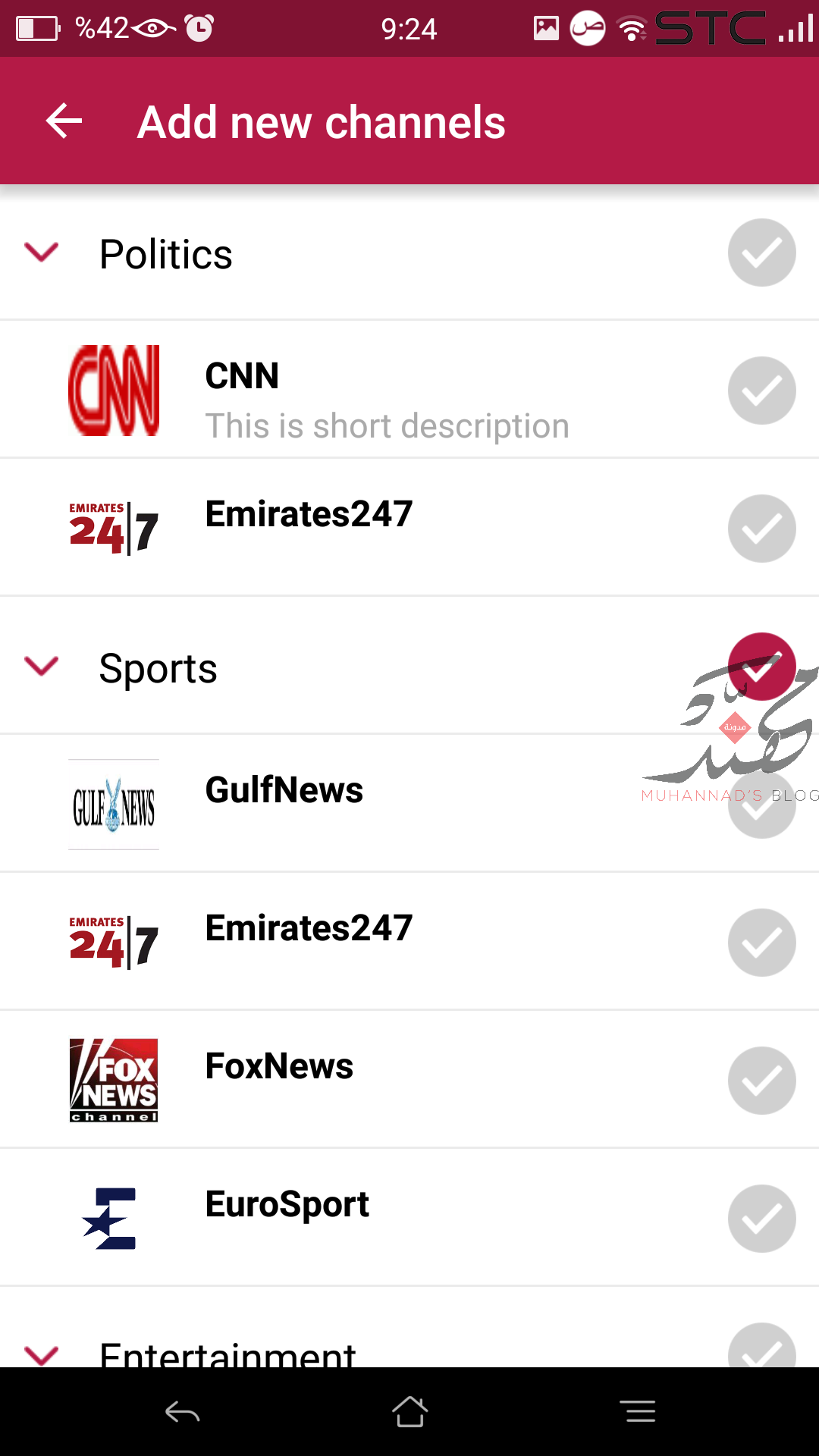Check the CNN channel

tap(761, 391)
